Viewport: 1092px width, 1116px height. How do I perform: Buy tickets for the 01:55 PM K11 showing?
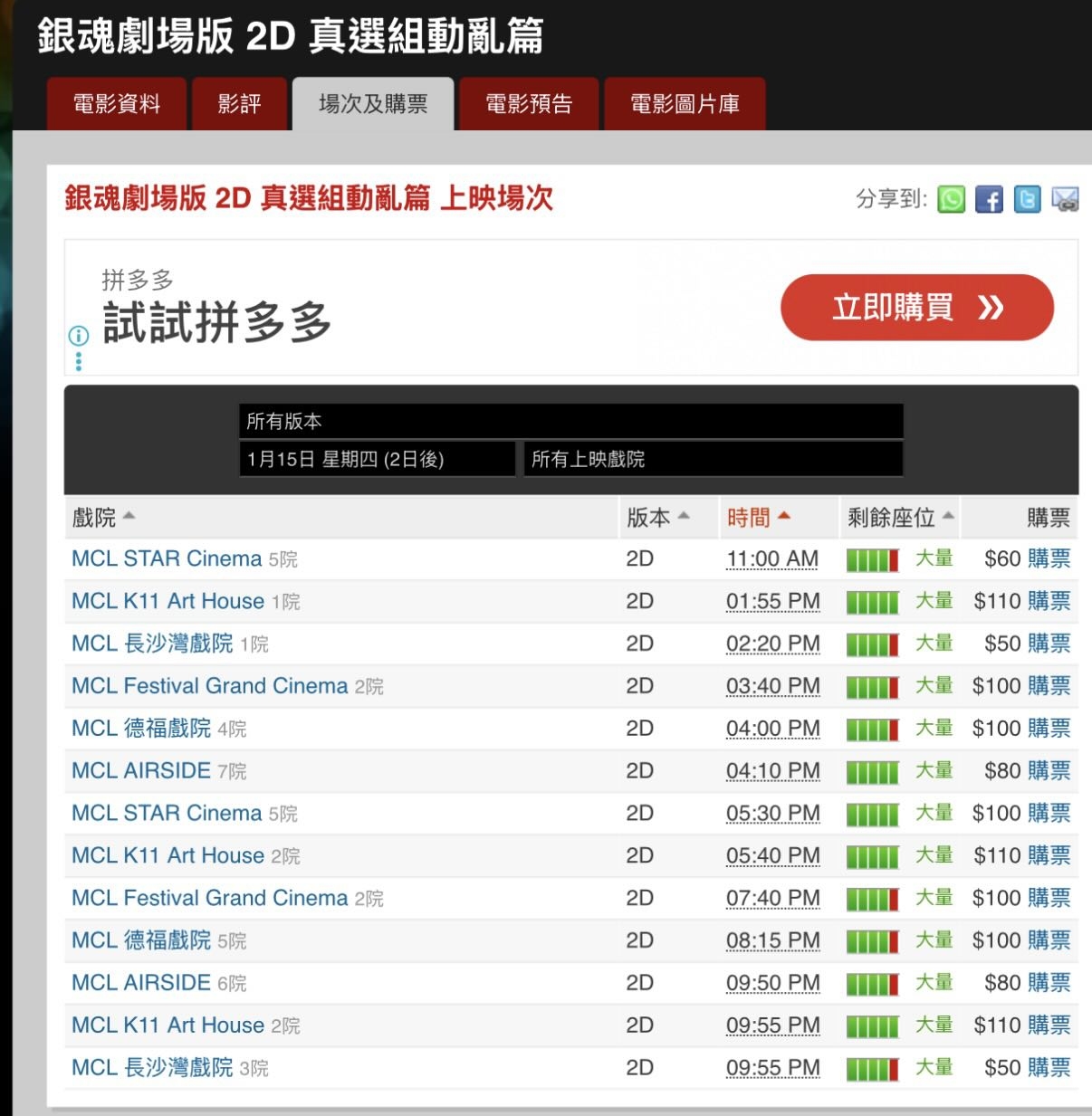pos(1049,601)
